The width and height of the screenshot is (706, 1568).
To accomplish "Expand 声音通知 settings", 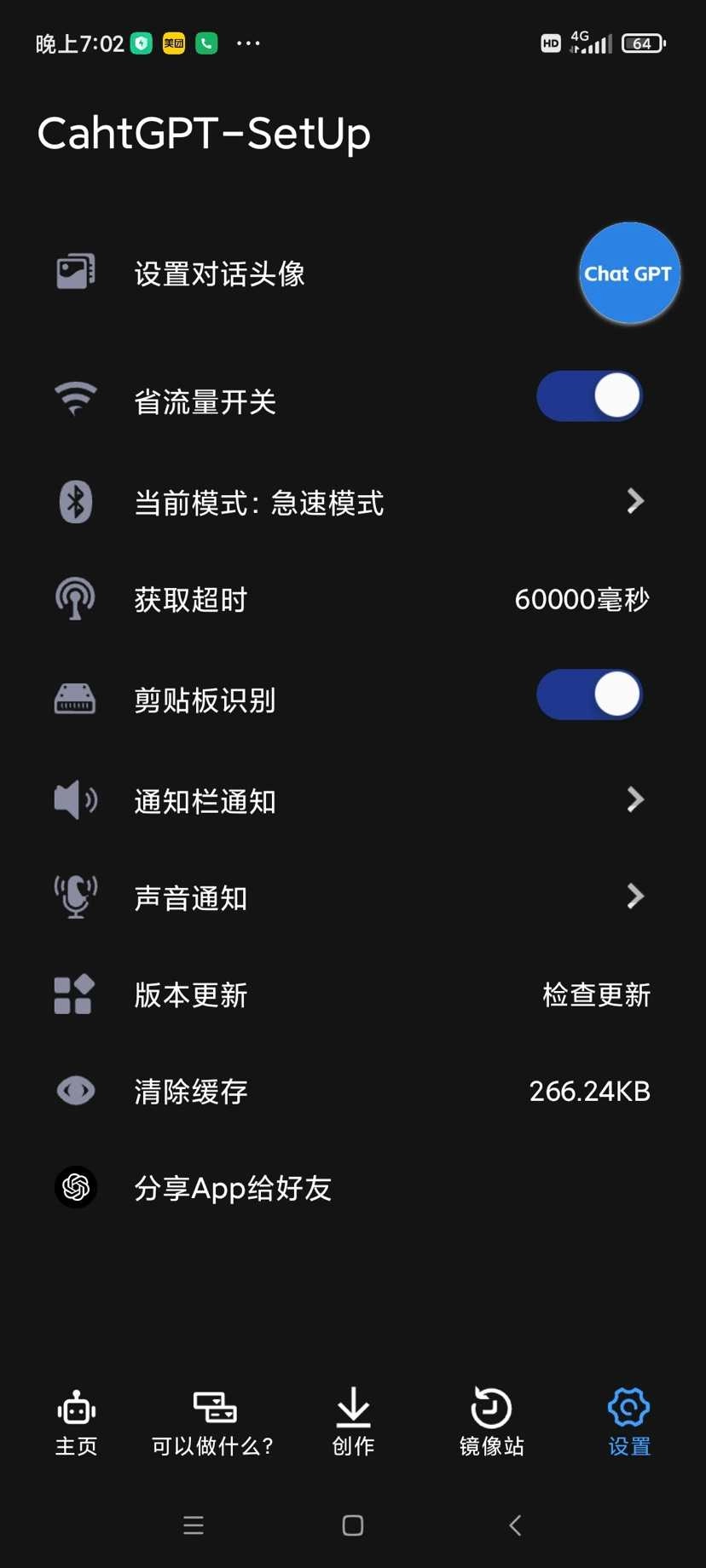I will 634,896.
